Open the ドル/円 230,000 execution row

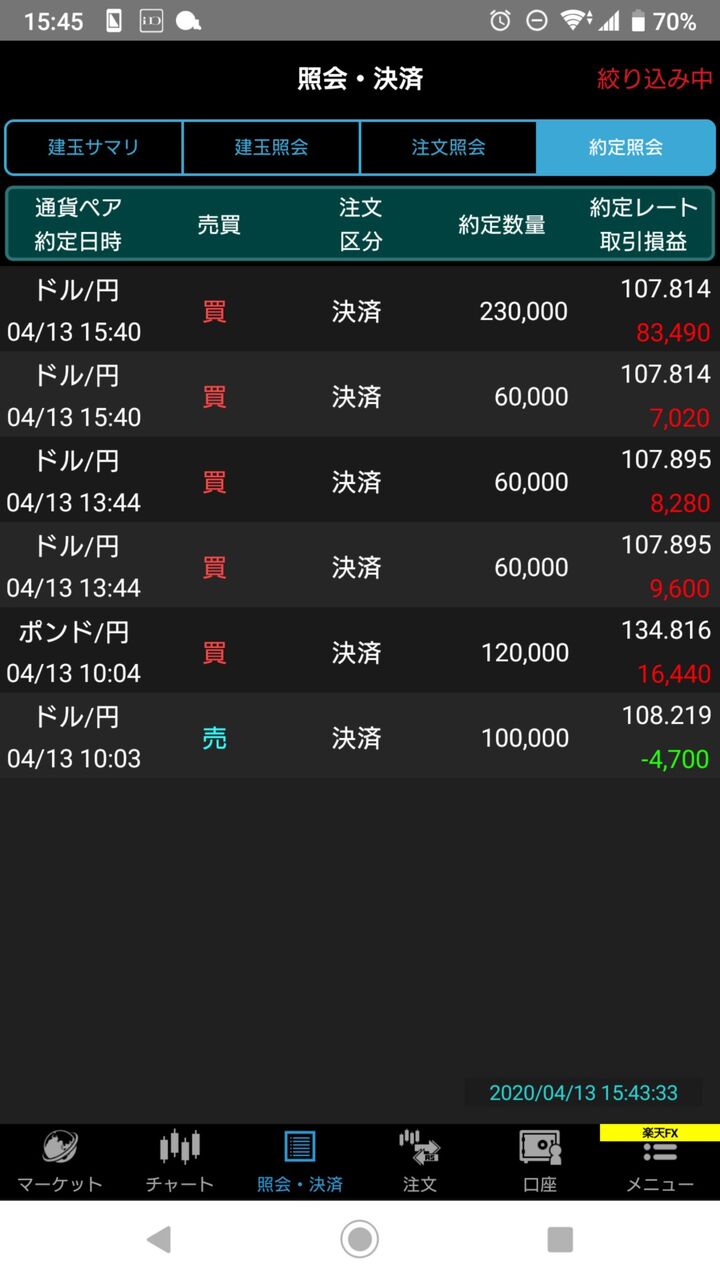360,310
